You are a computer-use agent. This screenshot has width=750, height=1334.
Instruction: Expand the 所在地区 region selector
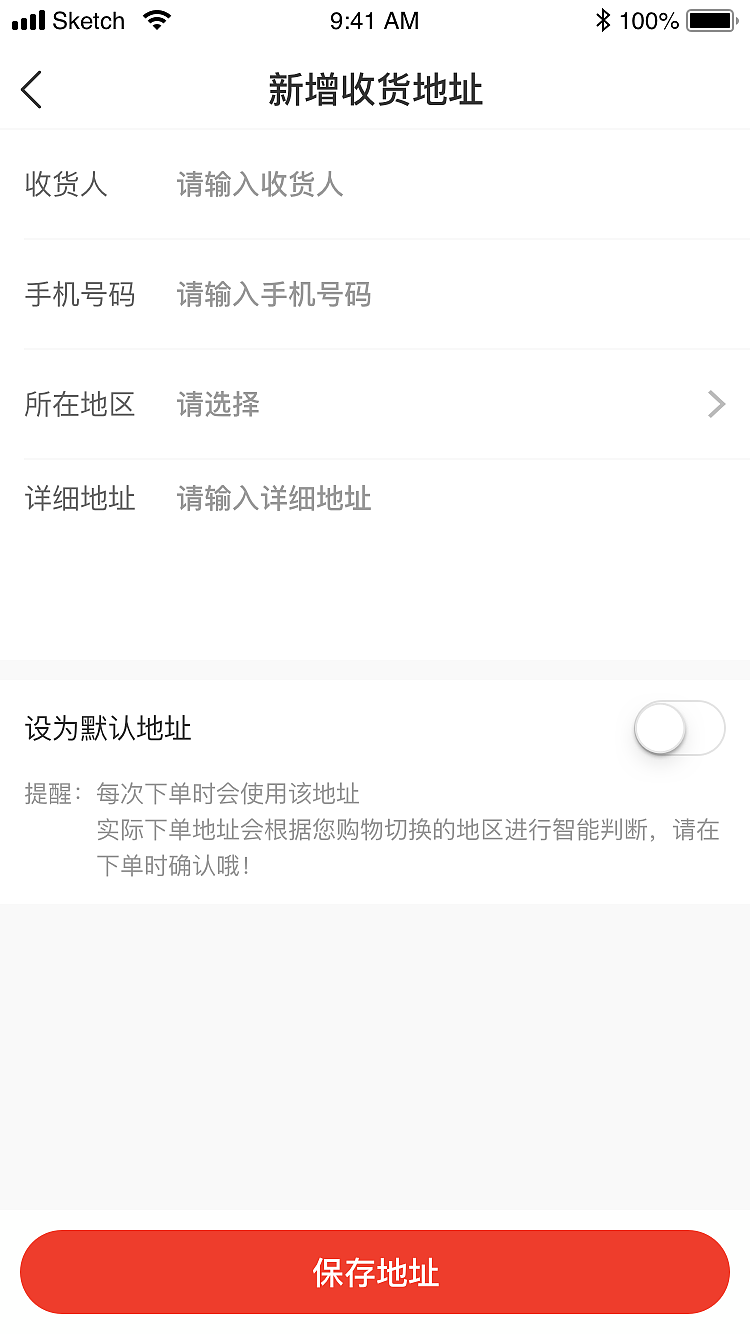click(x=375, y=404)
